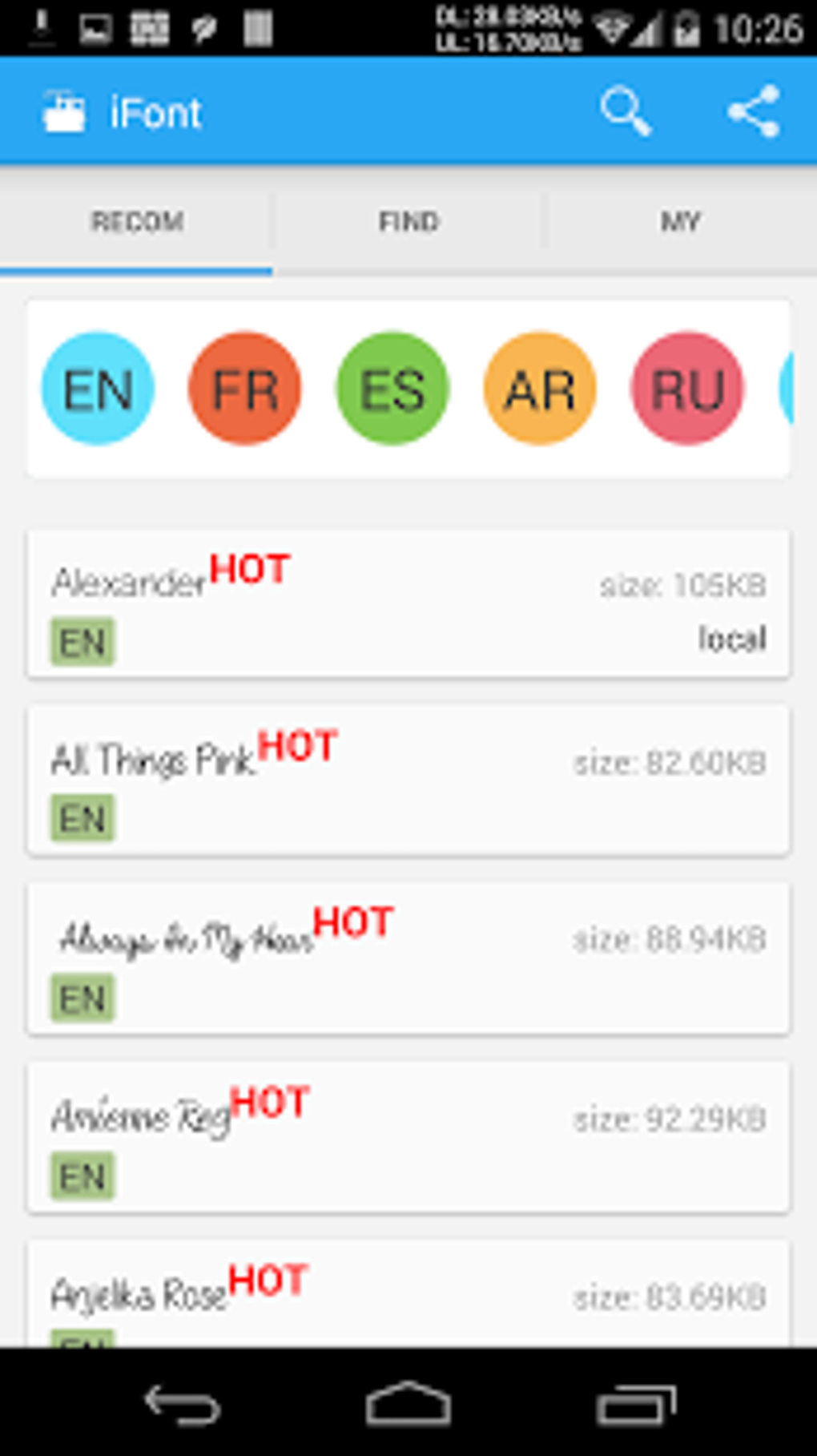Select the RECOM tab
Viewport: 817px width, 1456px height.
[x=136, y=221]
